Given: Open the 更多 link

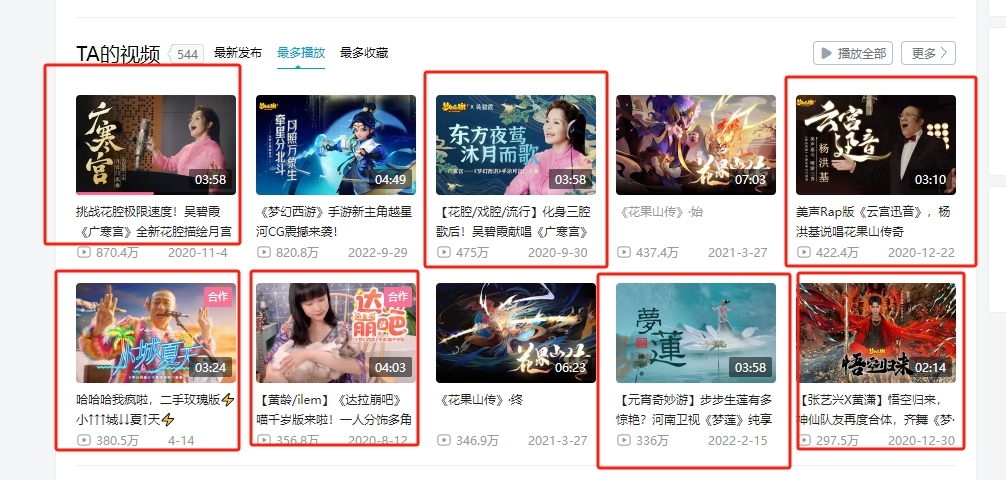Looking at the screenshot, I should click(x=929, y=53).
